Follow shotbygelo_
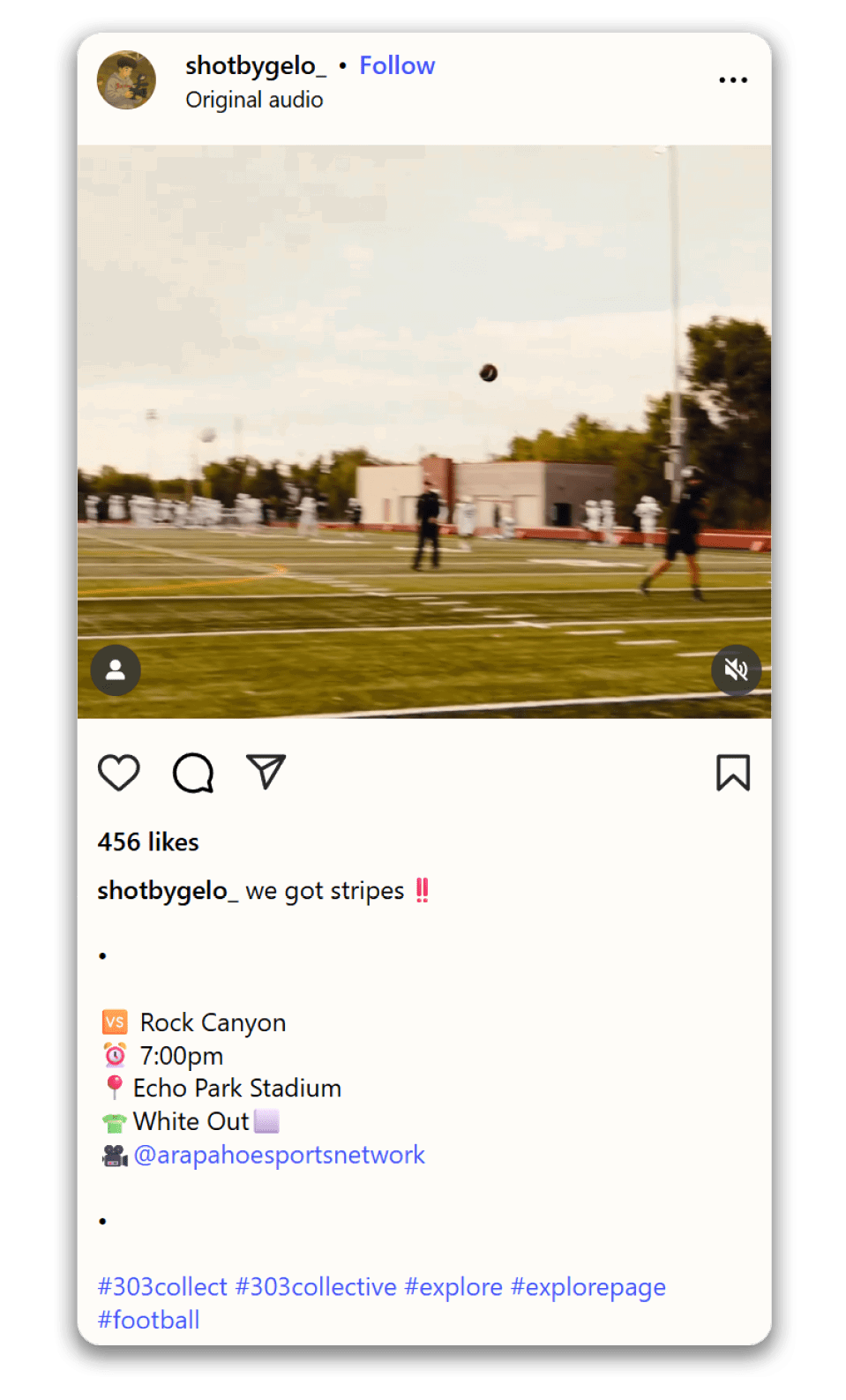The width and height of the screenshot is (846, 1400). [397, 66]
